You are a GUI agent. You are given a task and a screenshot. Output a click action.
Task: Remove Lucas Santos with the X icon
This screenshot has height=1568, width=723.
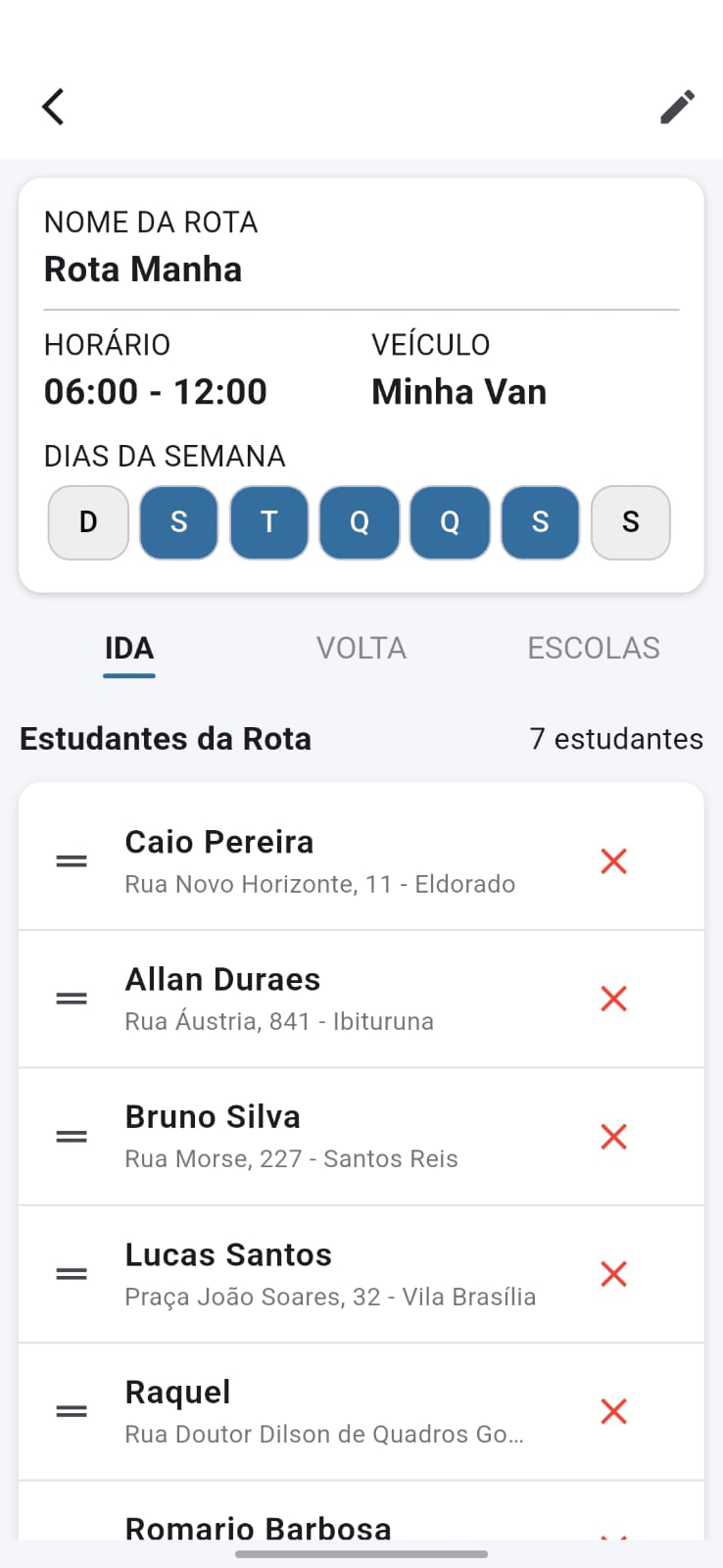coord(613,1273)
